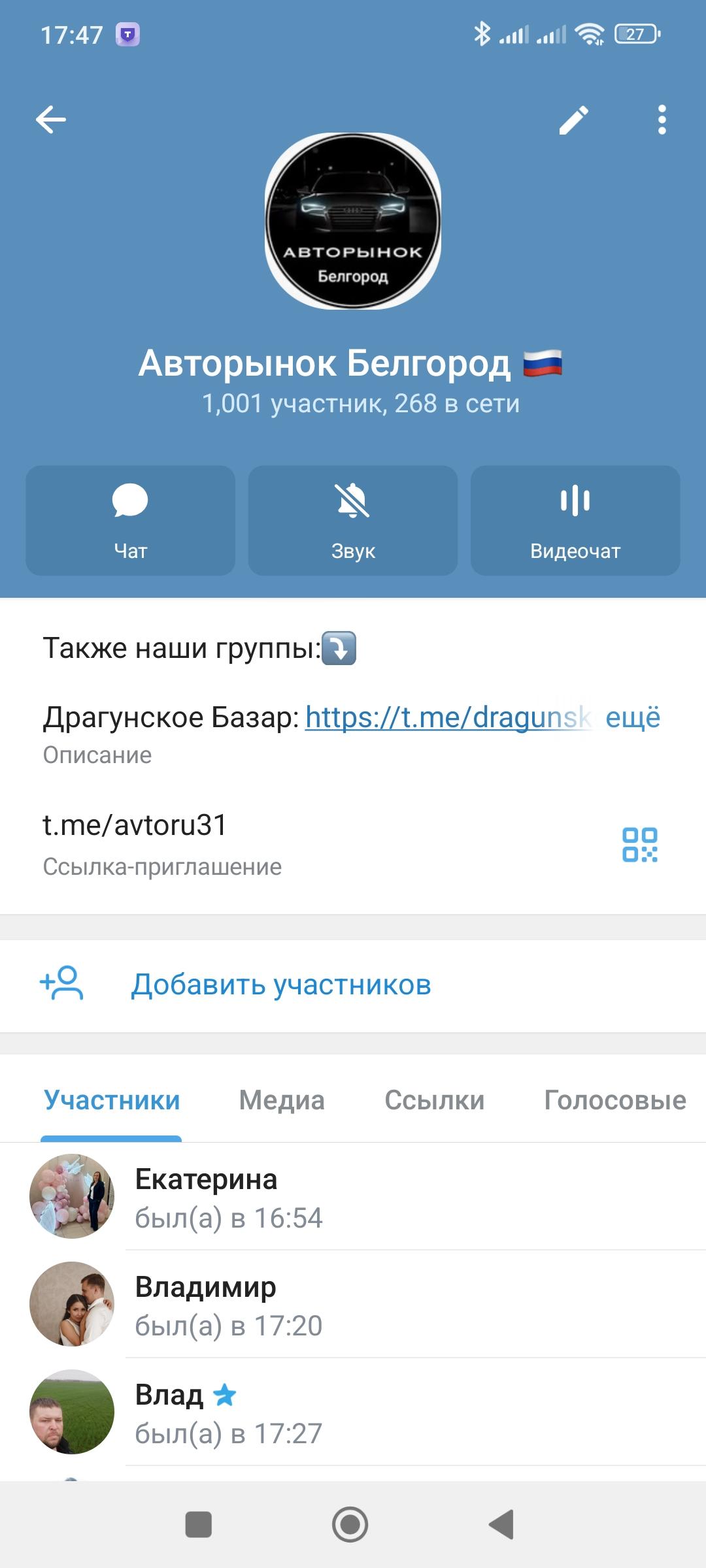The image size is (706, 1568).
Task: Switch to the Голосовые tab
Action: coord(615,1100)
